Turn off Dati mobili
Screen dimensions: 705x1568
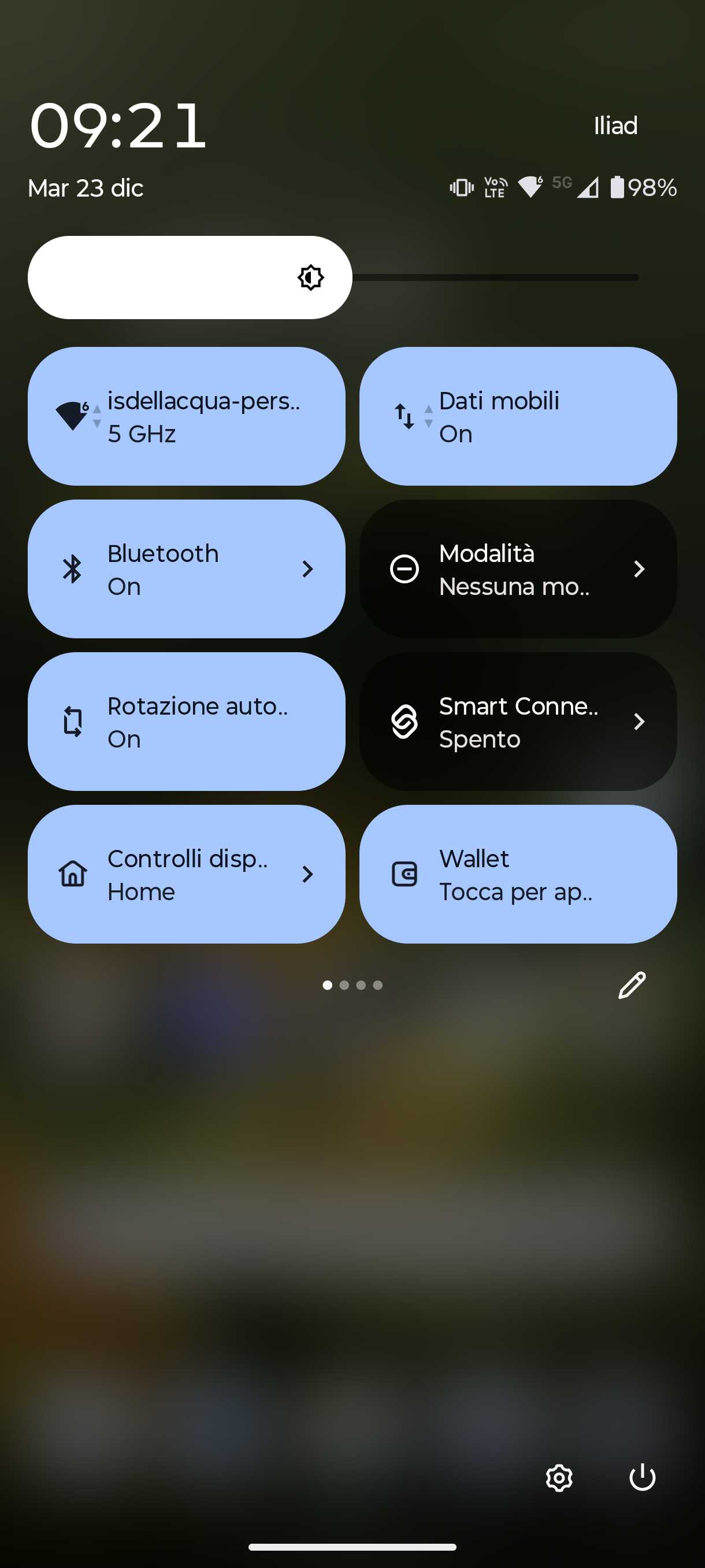click(x=518, y=416)
